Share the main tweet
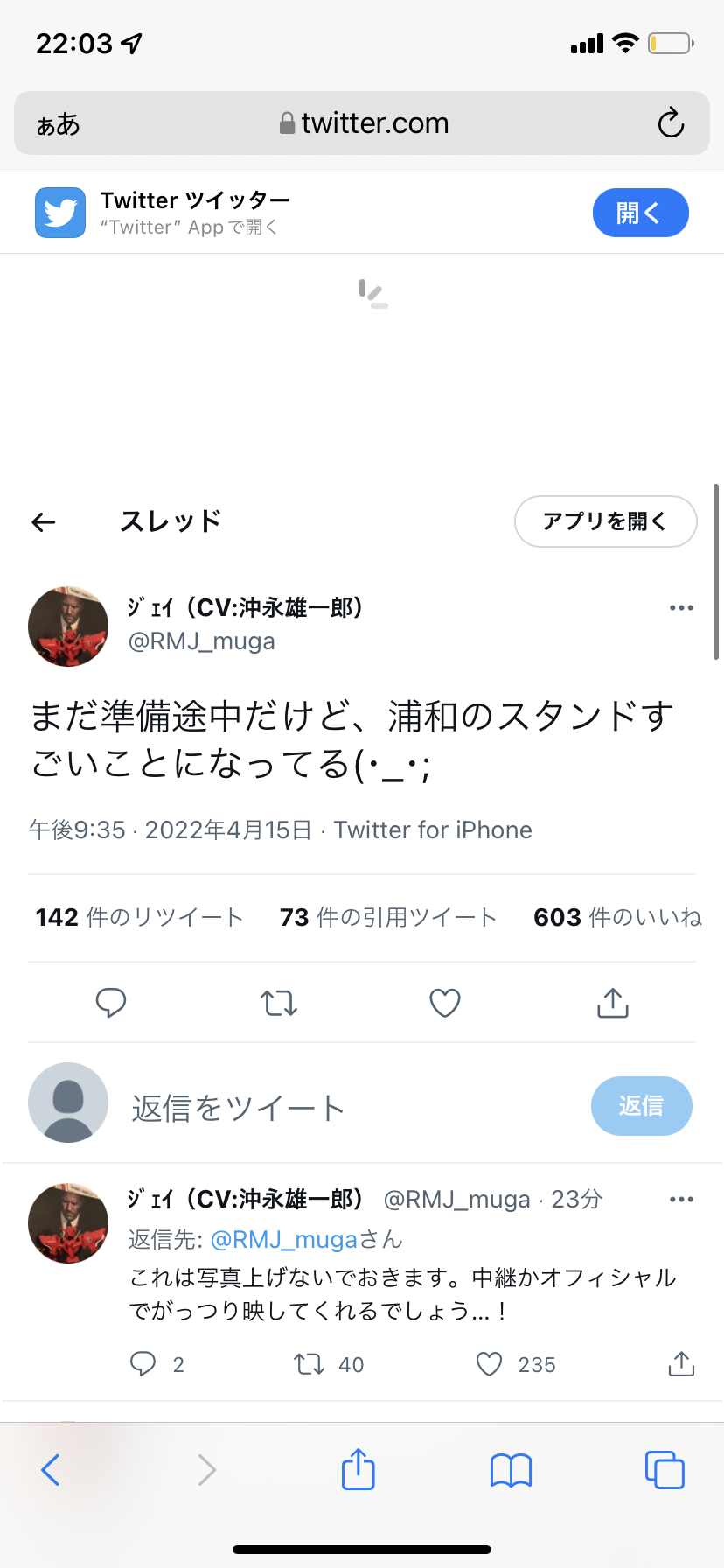 point(613,1002)
